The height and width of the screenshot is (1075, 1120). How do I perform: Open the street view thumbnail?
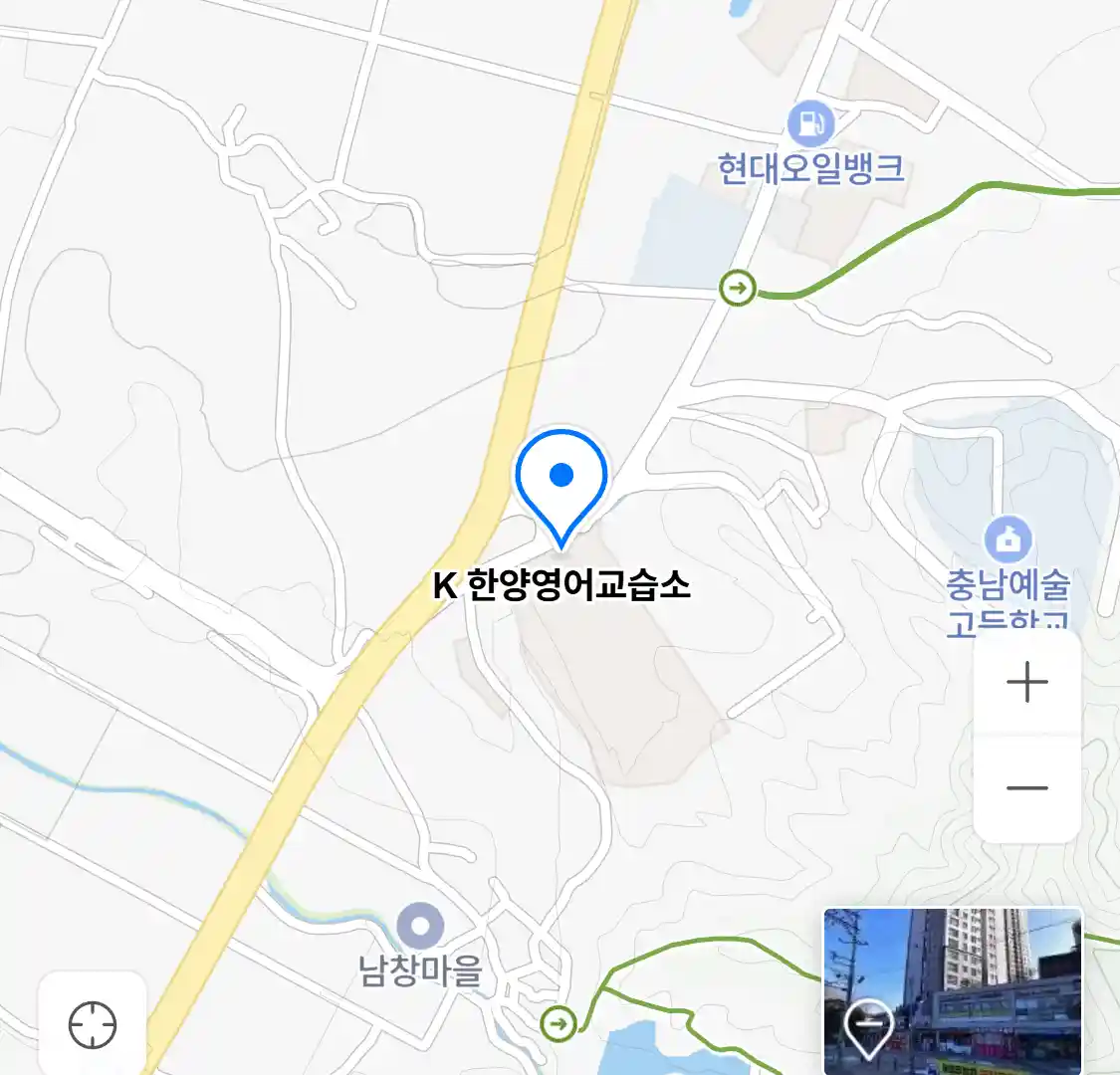953,990
